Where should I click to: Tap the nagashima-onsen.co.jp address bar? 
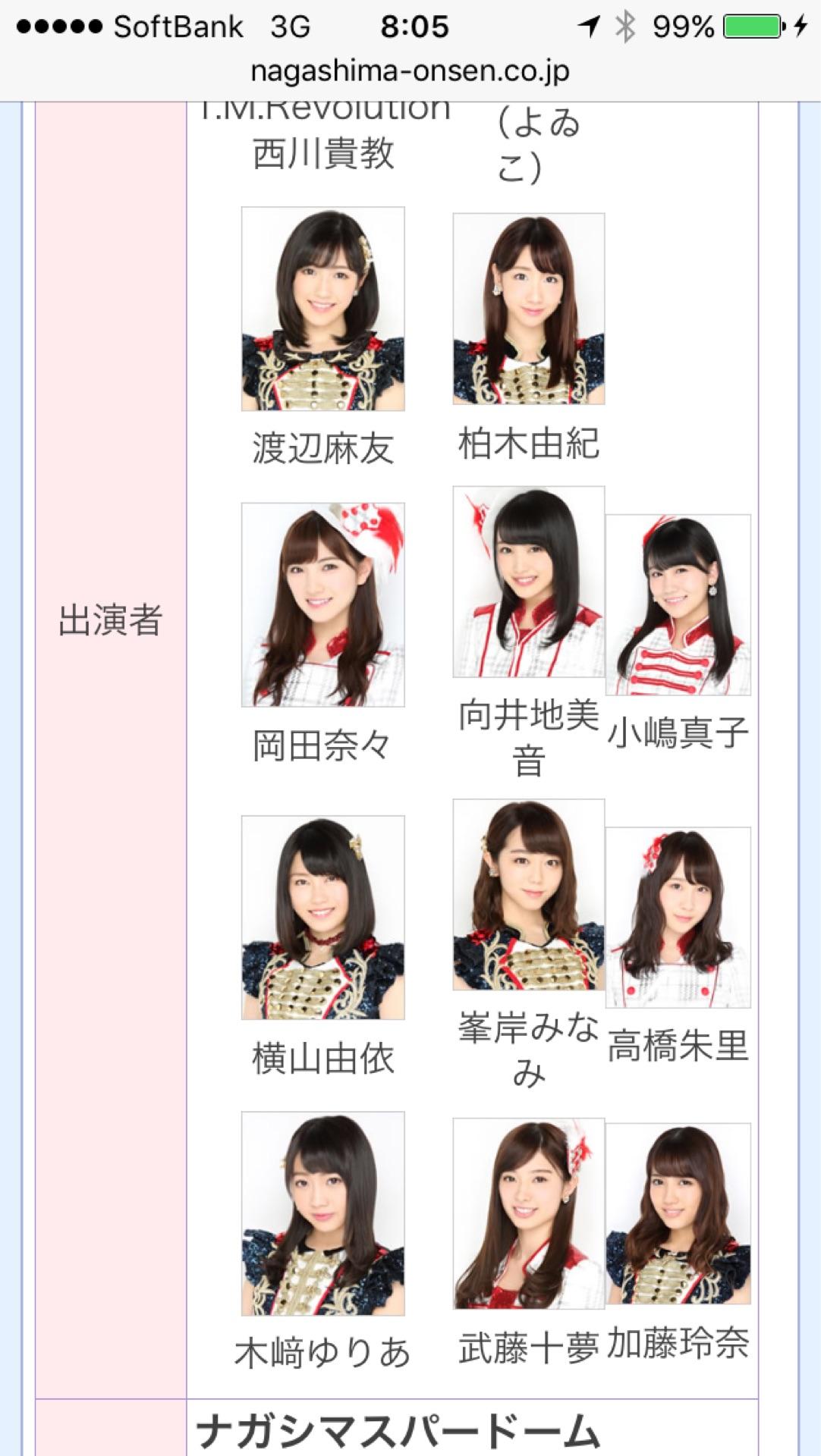(410, 72)
